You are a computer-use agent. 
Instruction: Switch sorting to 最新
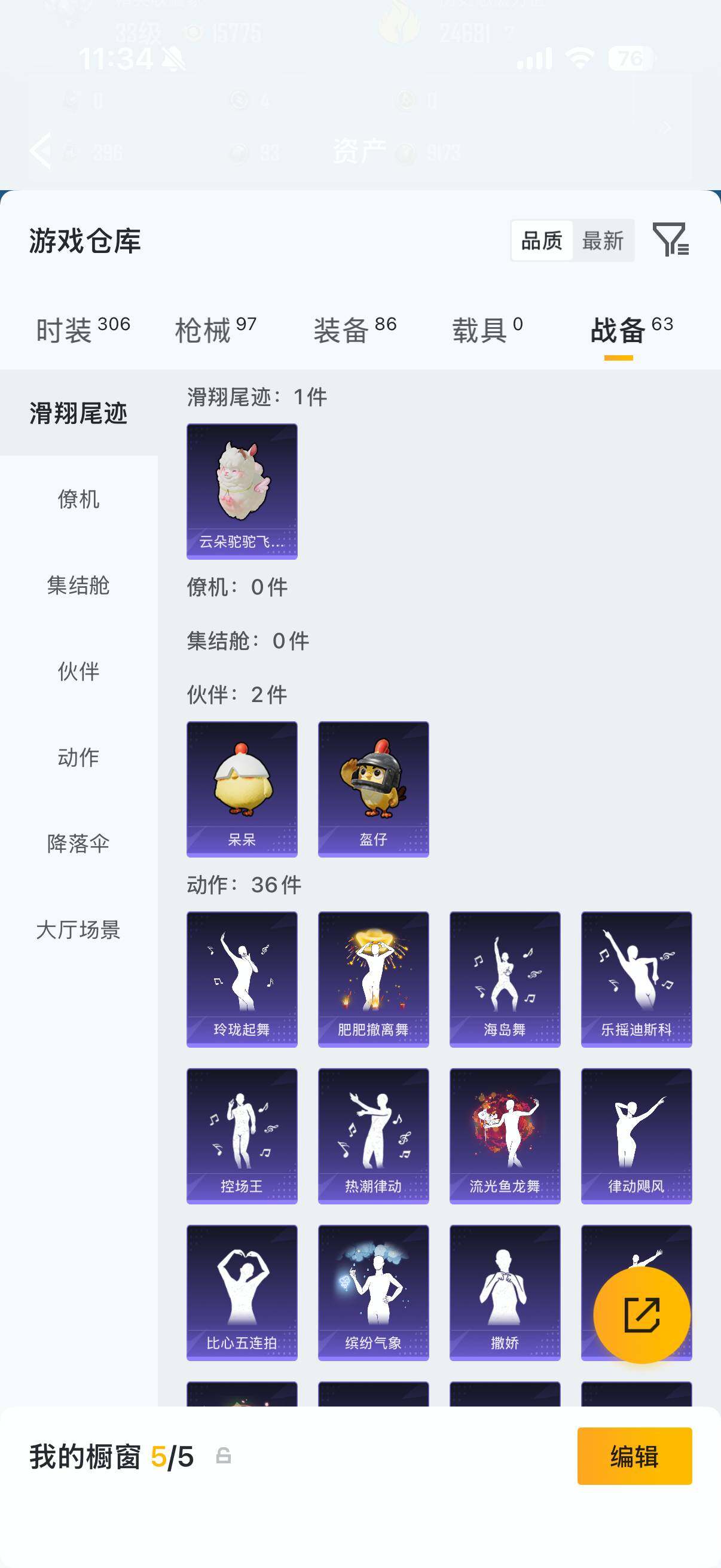(x=603, y=241)
